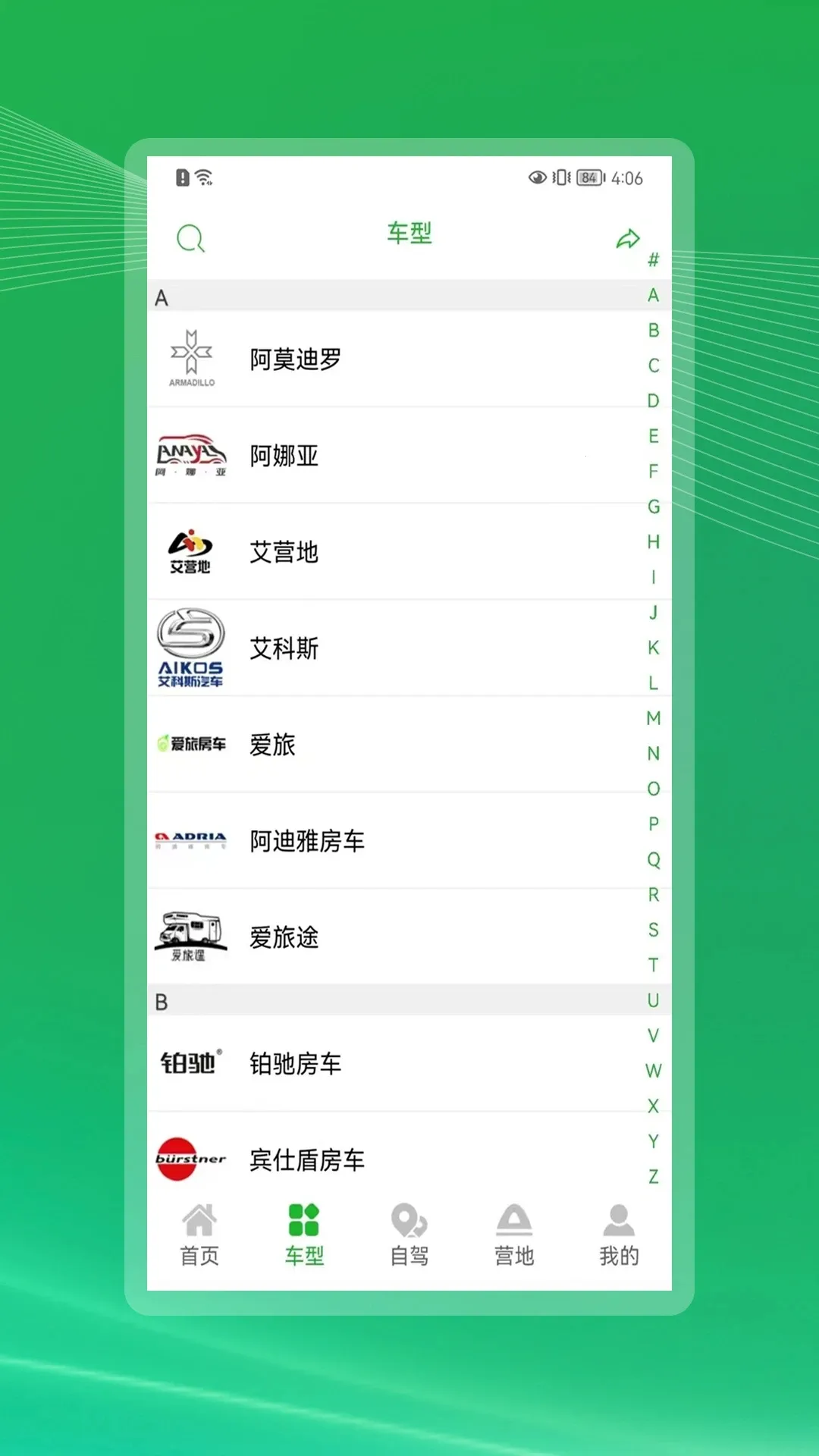Viewport: 819px width, 1456px height.
Task: Tap the # symbol atop the alphabet index
Action: point(653,261)
